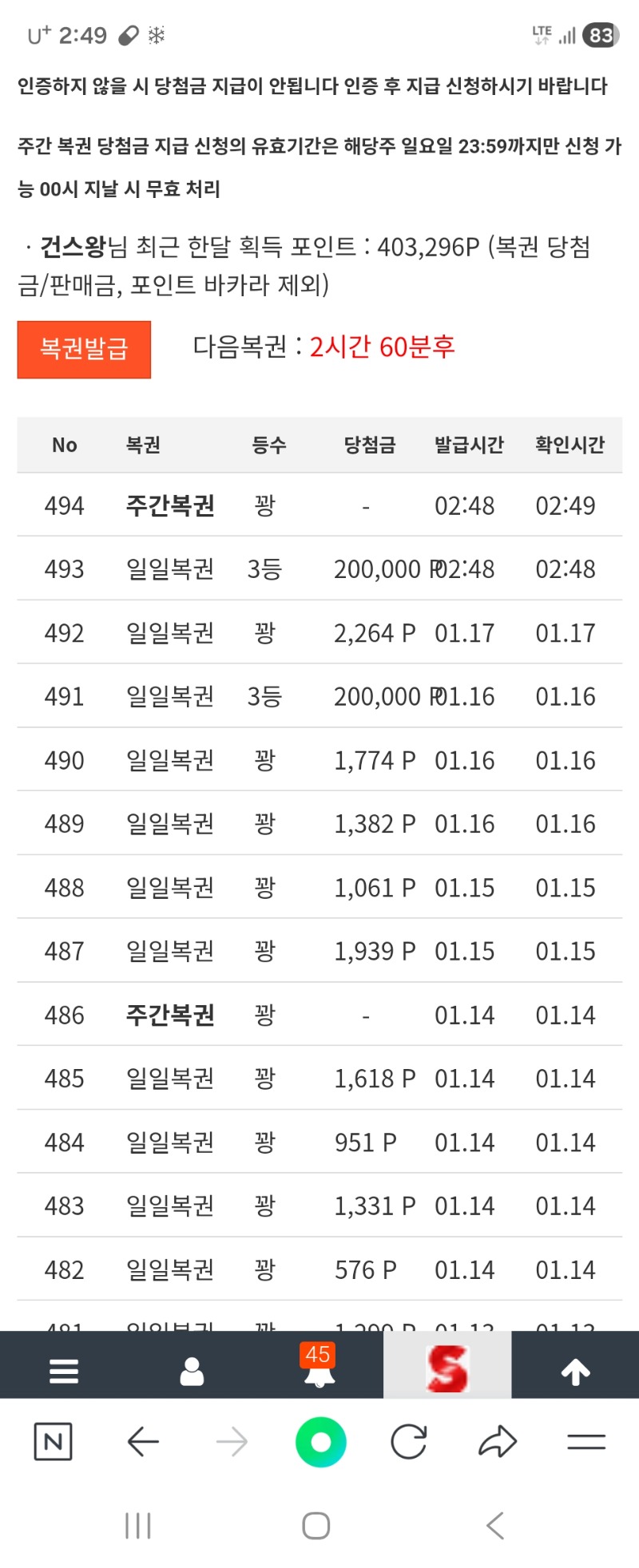The height and width of the screenshot is (1568, 639).
Task: Tap the red S logo button
Action: click(x=447, y=1368)
